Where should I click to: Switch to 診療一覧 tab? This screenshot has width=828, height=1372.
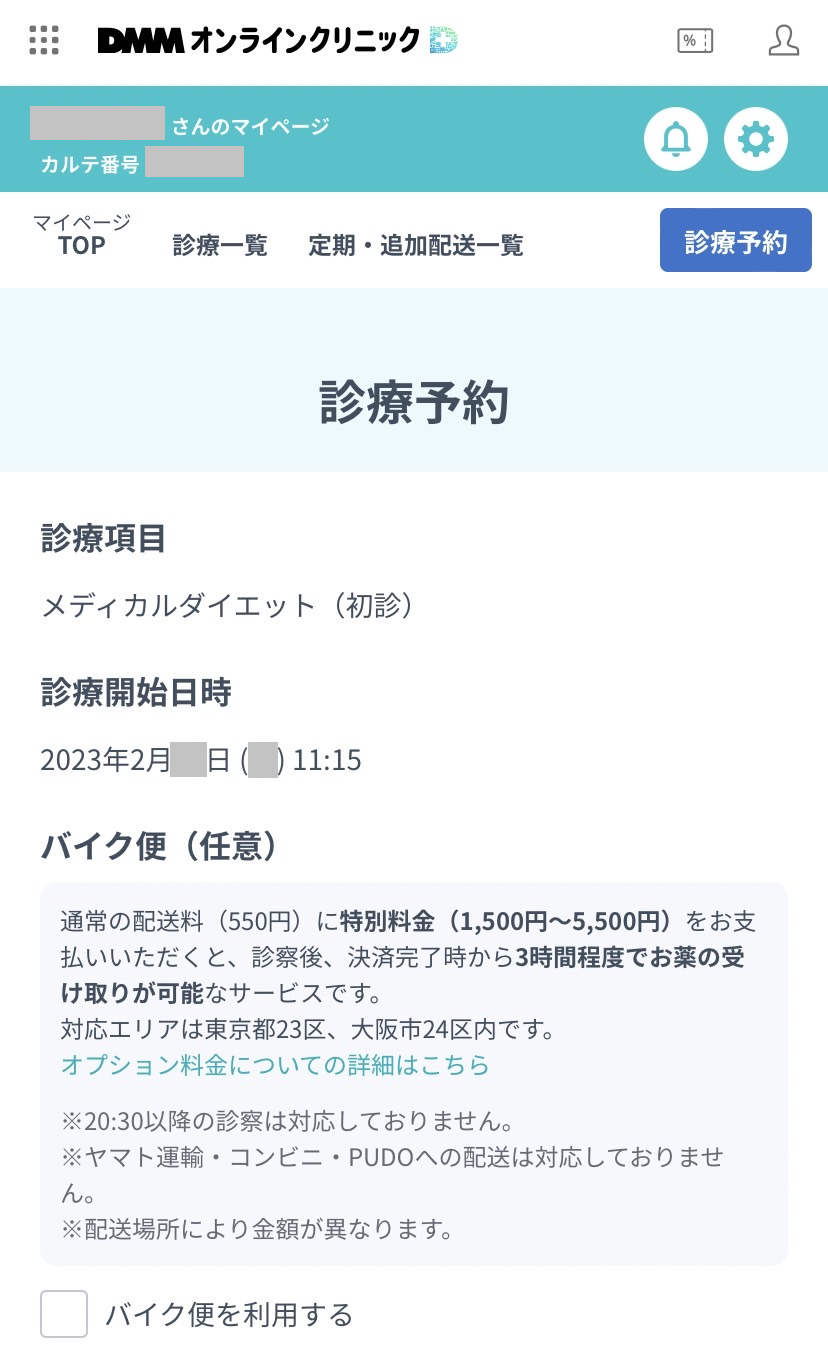(x=220, y=245)
